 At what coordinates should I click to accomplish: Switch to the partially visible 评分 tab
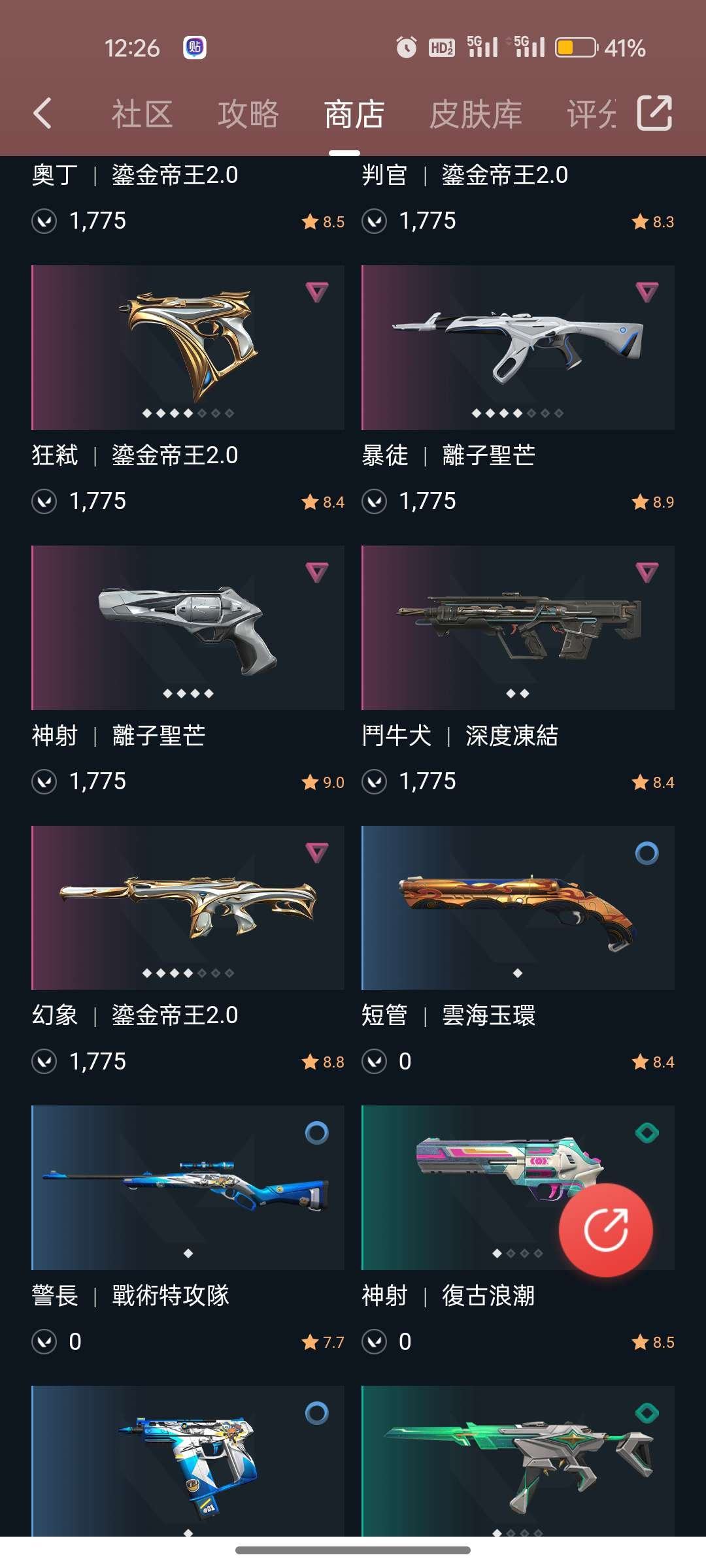(590, 114)
